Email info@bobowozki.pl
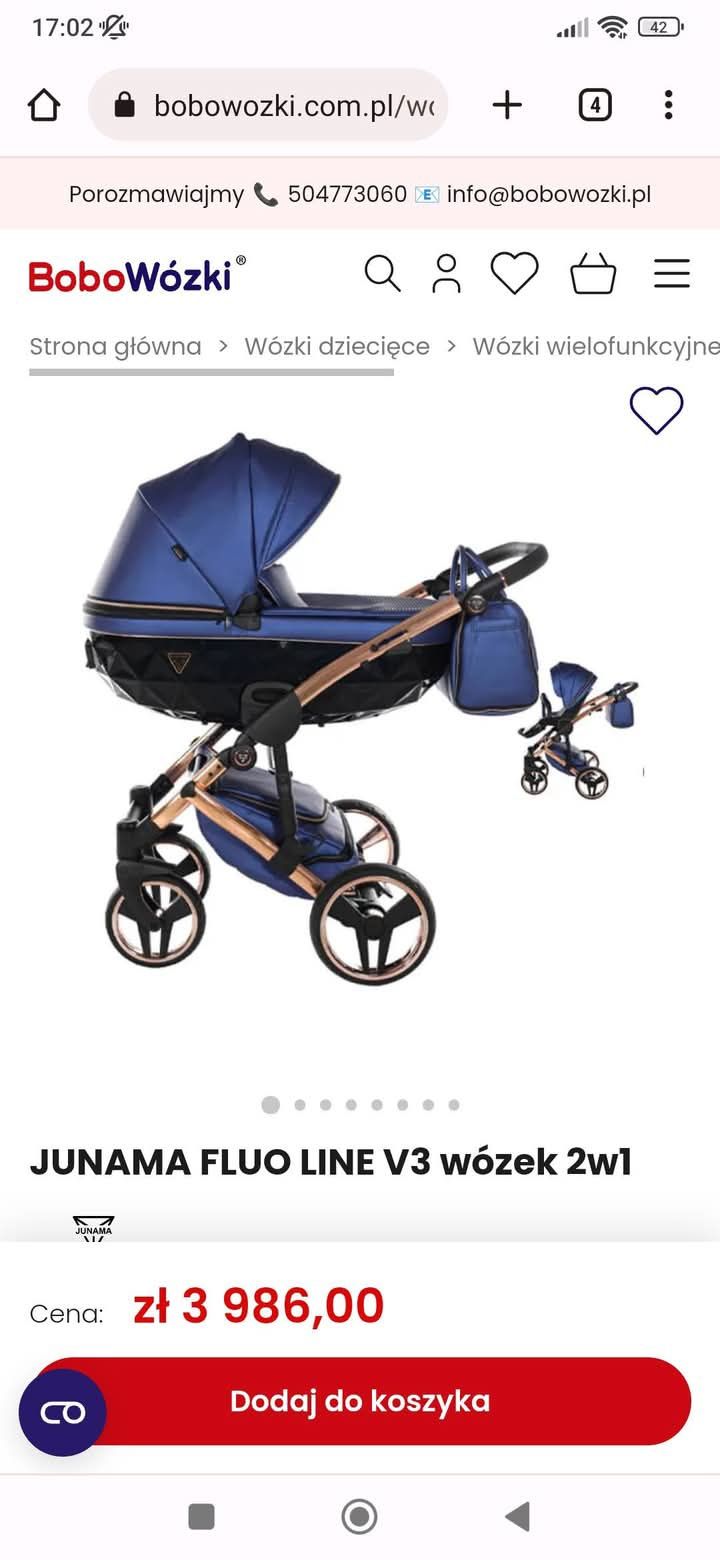Screen dimensions: 720x1560 [x=548, y=194]
